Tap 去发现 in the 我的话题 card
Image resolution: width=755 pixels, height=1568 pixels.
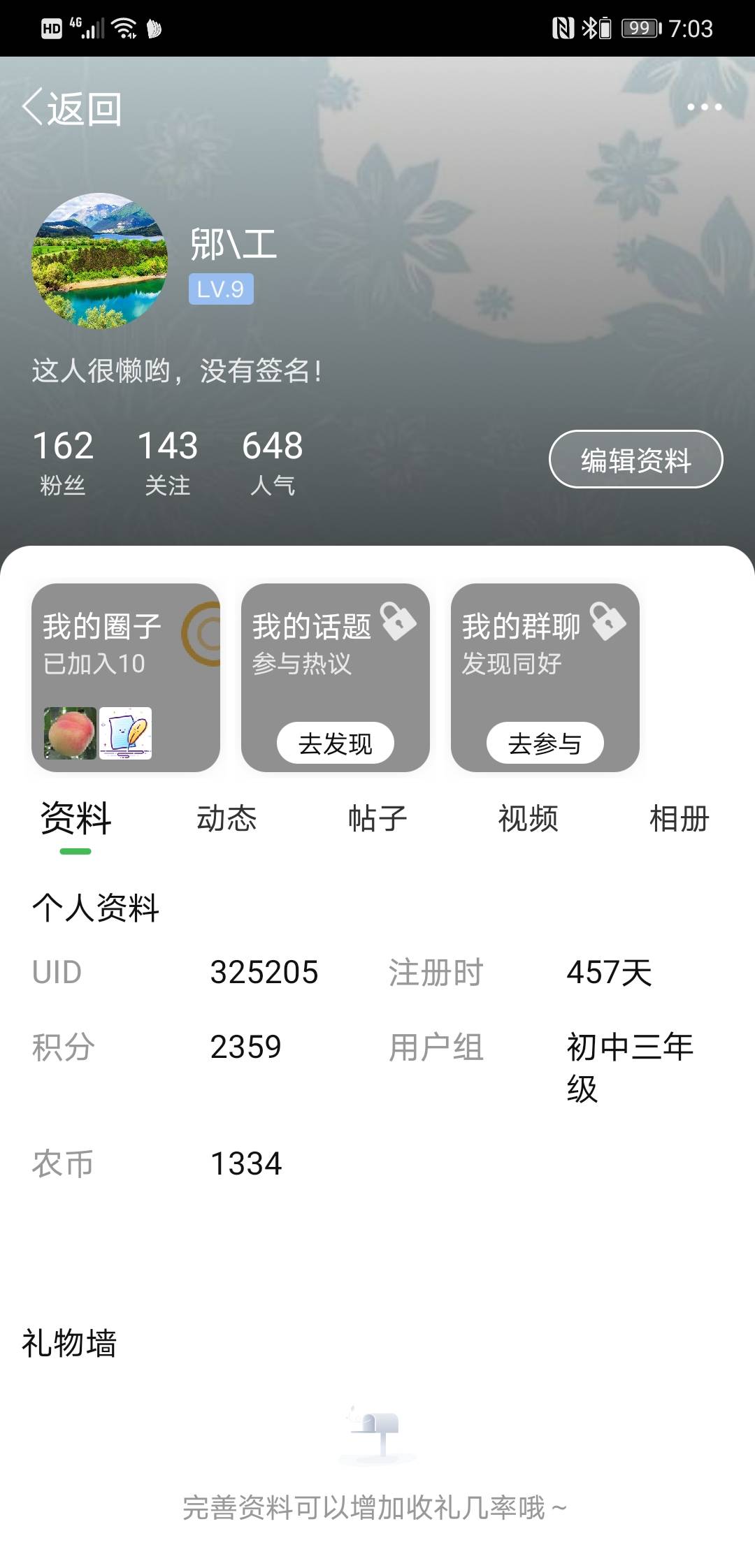(x=336, y=743)
